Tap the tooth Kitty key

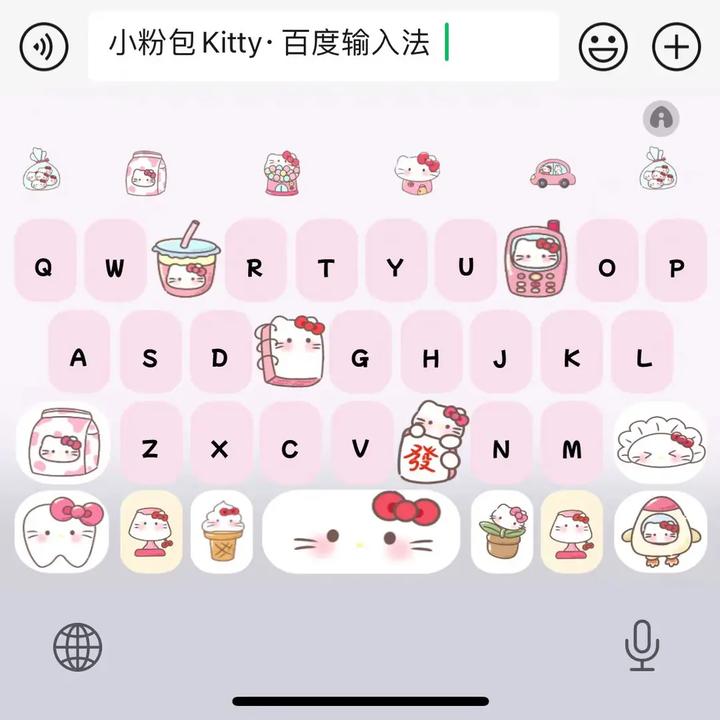[62, 531]
